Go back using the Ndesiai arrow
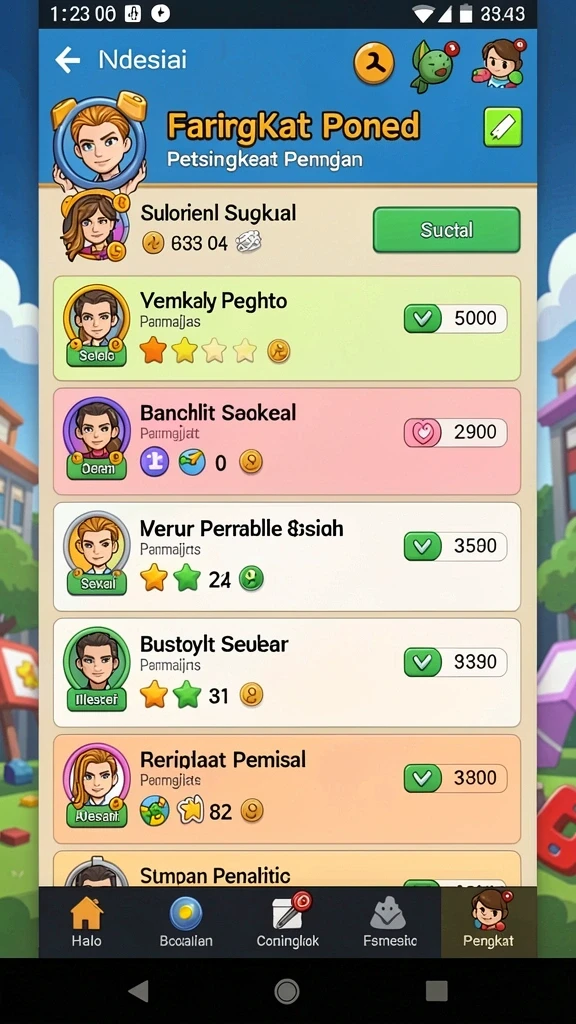The width and height of the screenshot is (576, 1024). [67, 61]
